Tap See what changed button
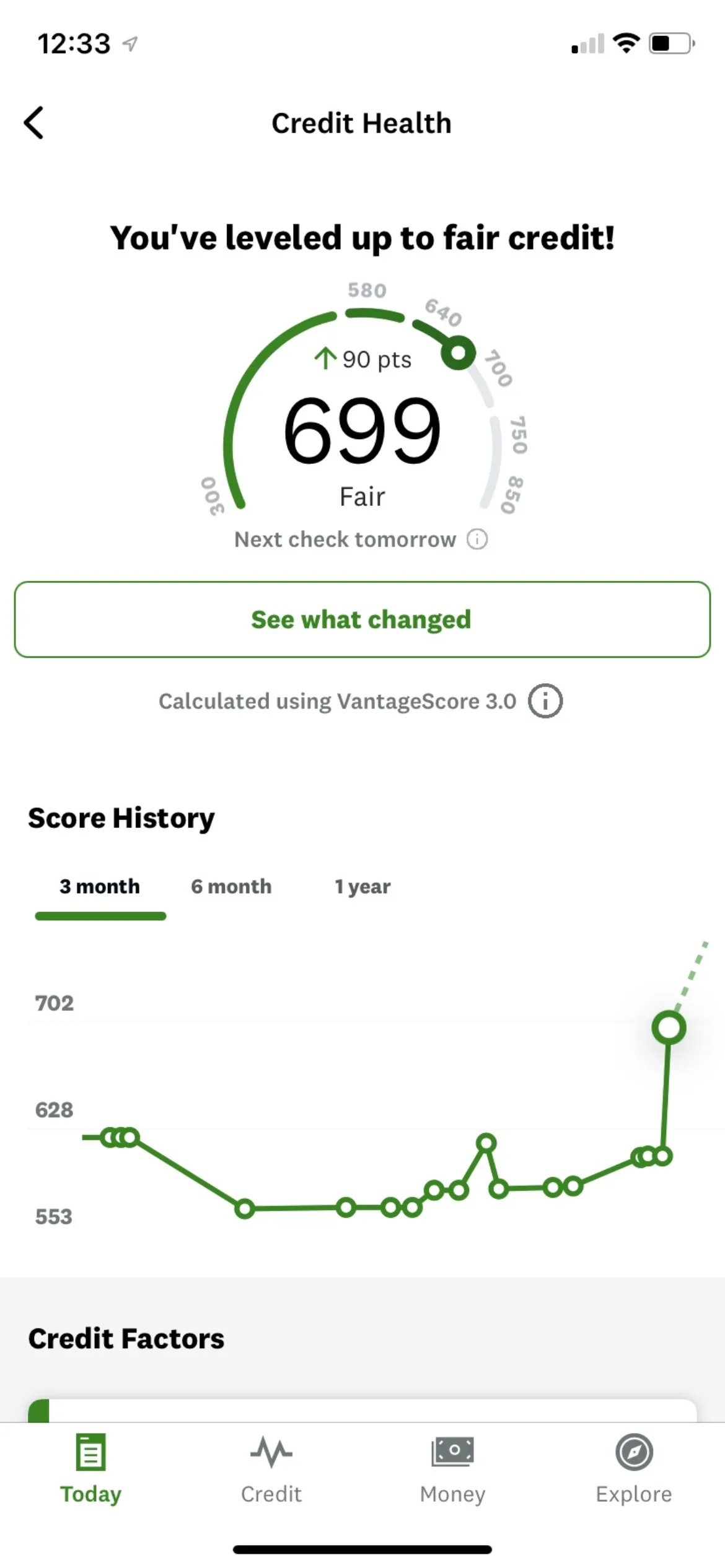The image size is (725, 1568). tap(362, 619)
